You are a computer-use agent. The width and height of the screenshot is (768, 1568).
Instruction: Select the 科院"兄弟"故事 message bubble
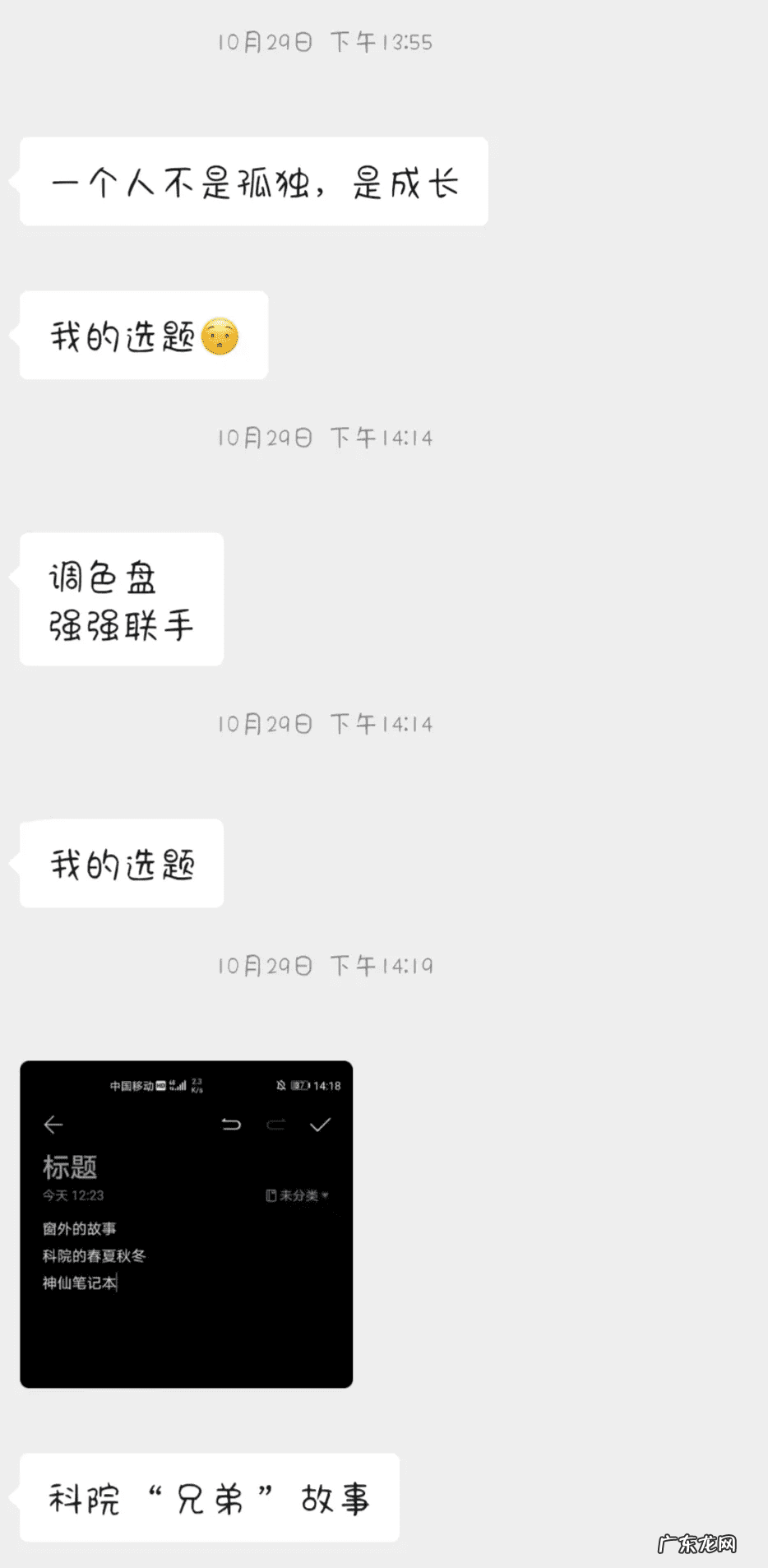point(208,1499)
